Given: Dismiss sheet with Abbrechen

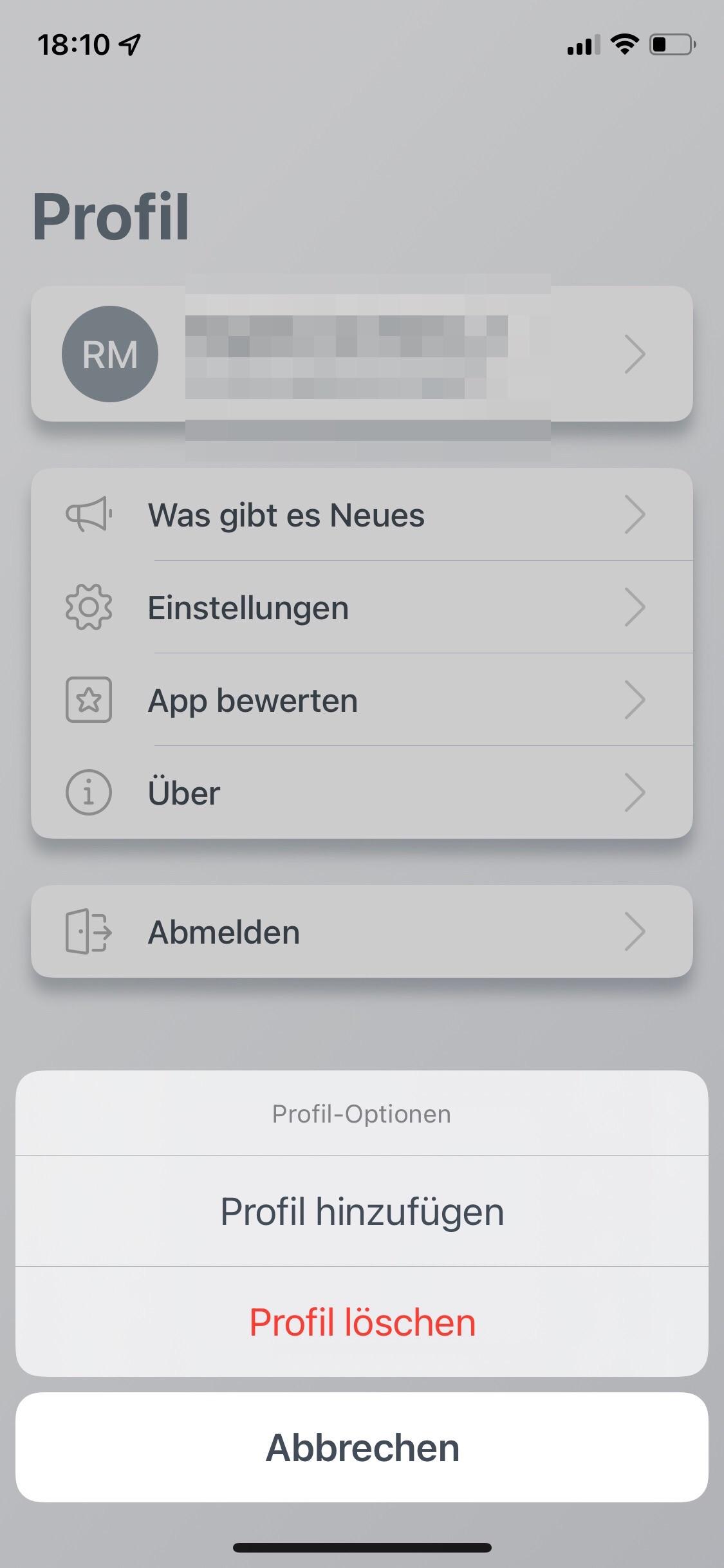Looking at the screenshot, I should coord(362,1448).
